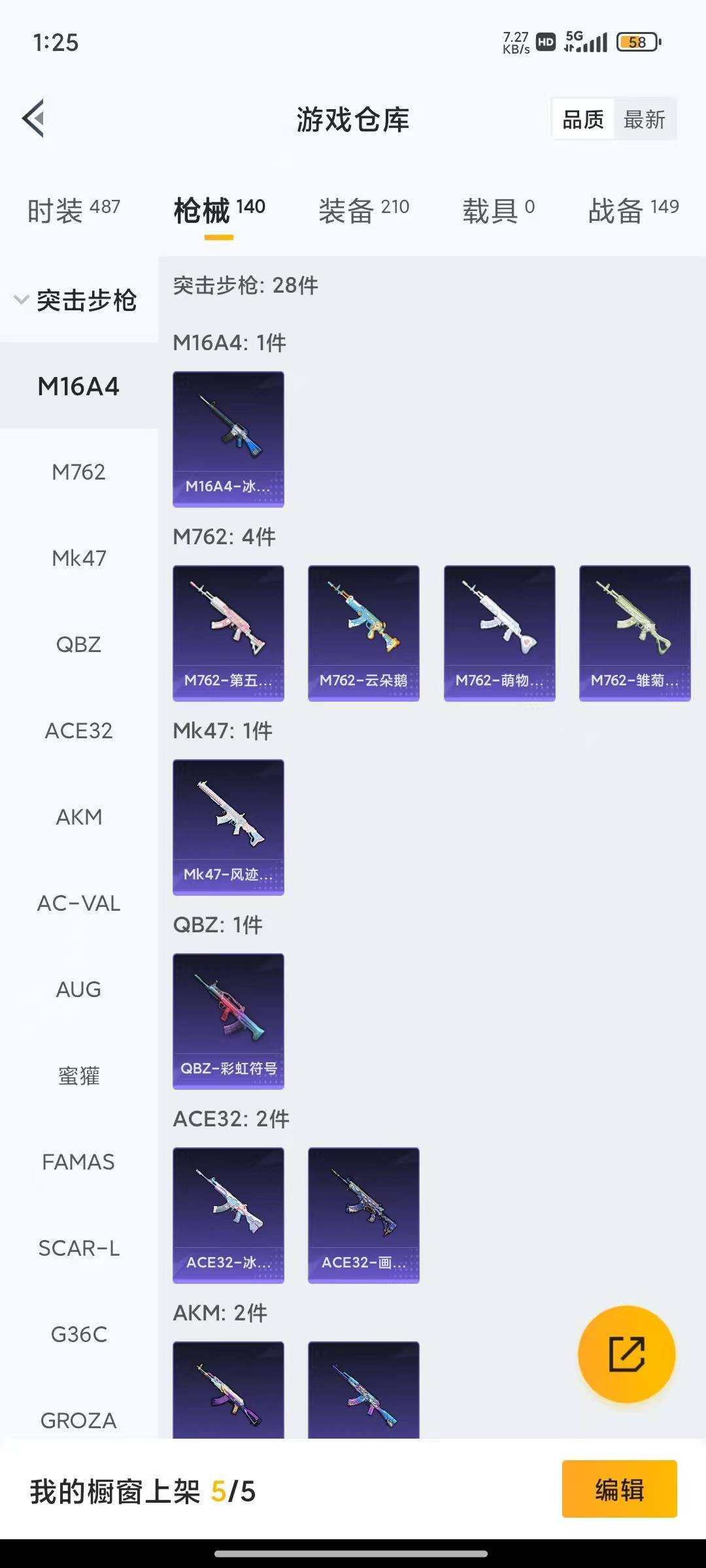Select the Mk47-风迹 skin

[228, 827]
